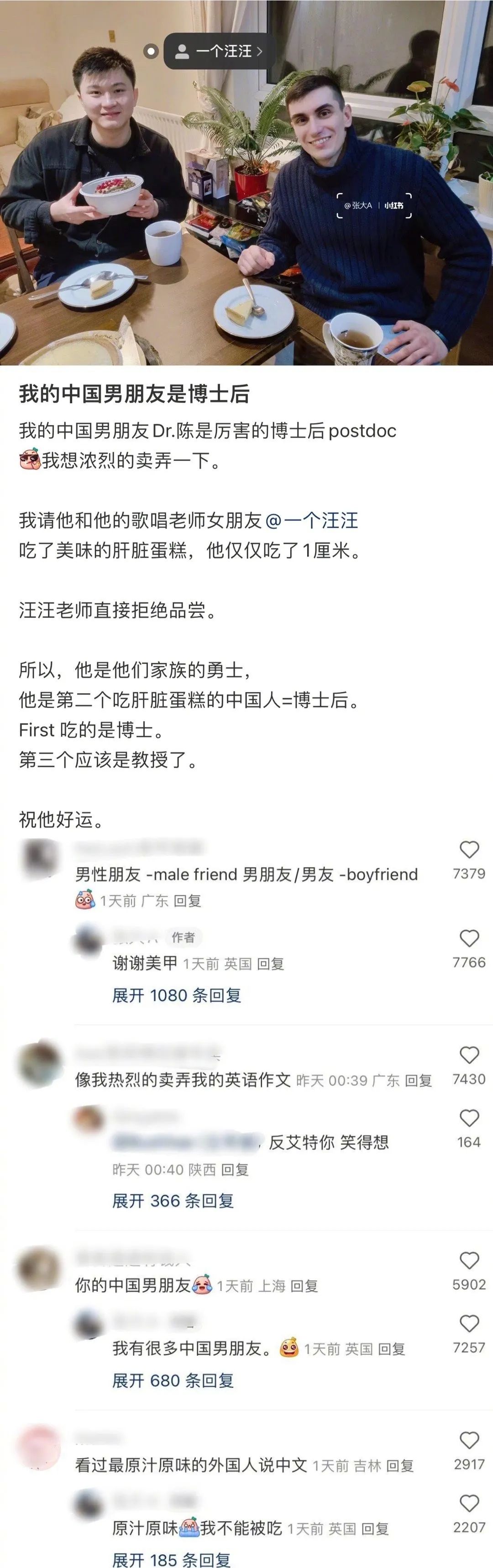Reply to the 英语作文 comment
Image resolution: width=493 pixels, height=1568 pixels.
tap(418, 1081)
